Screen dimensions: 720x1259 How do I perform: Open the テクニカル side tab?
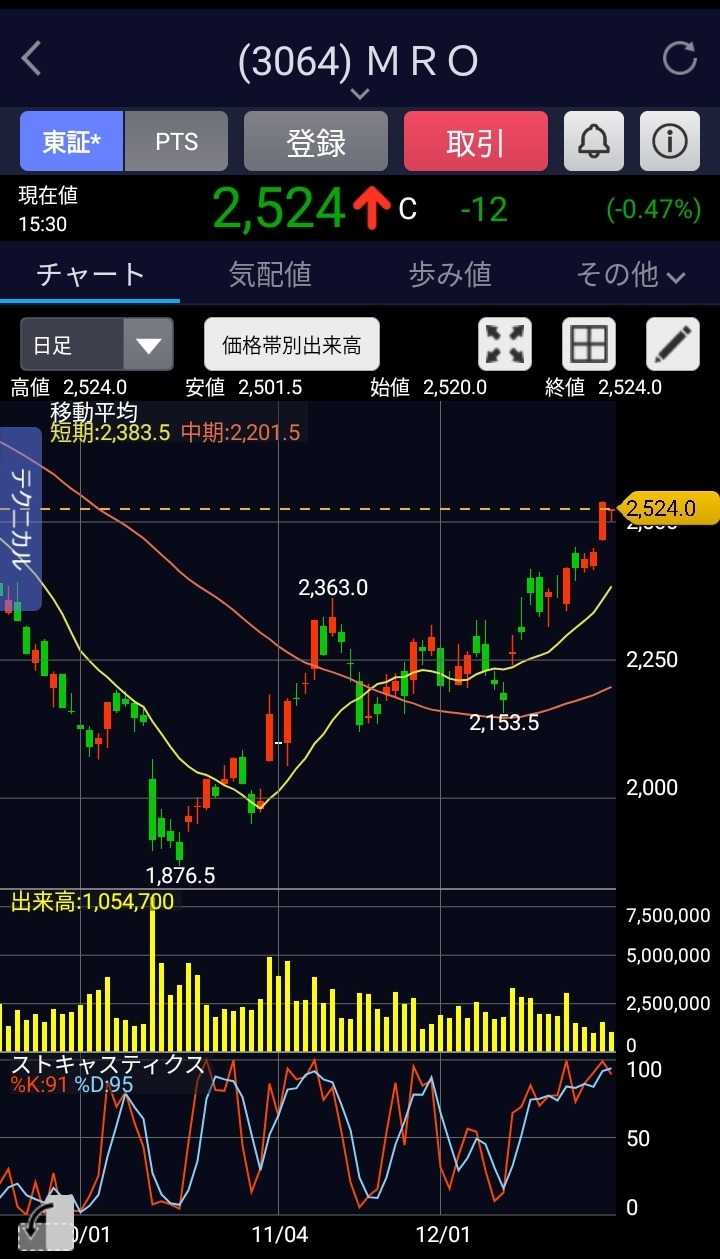pos(21,518)
